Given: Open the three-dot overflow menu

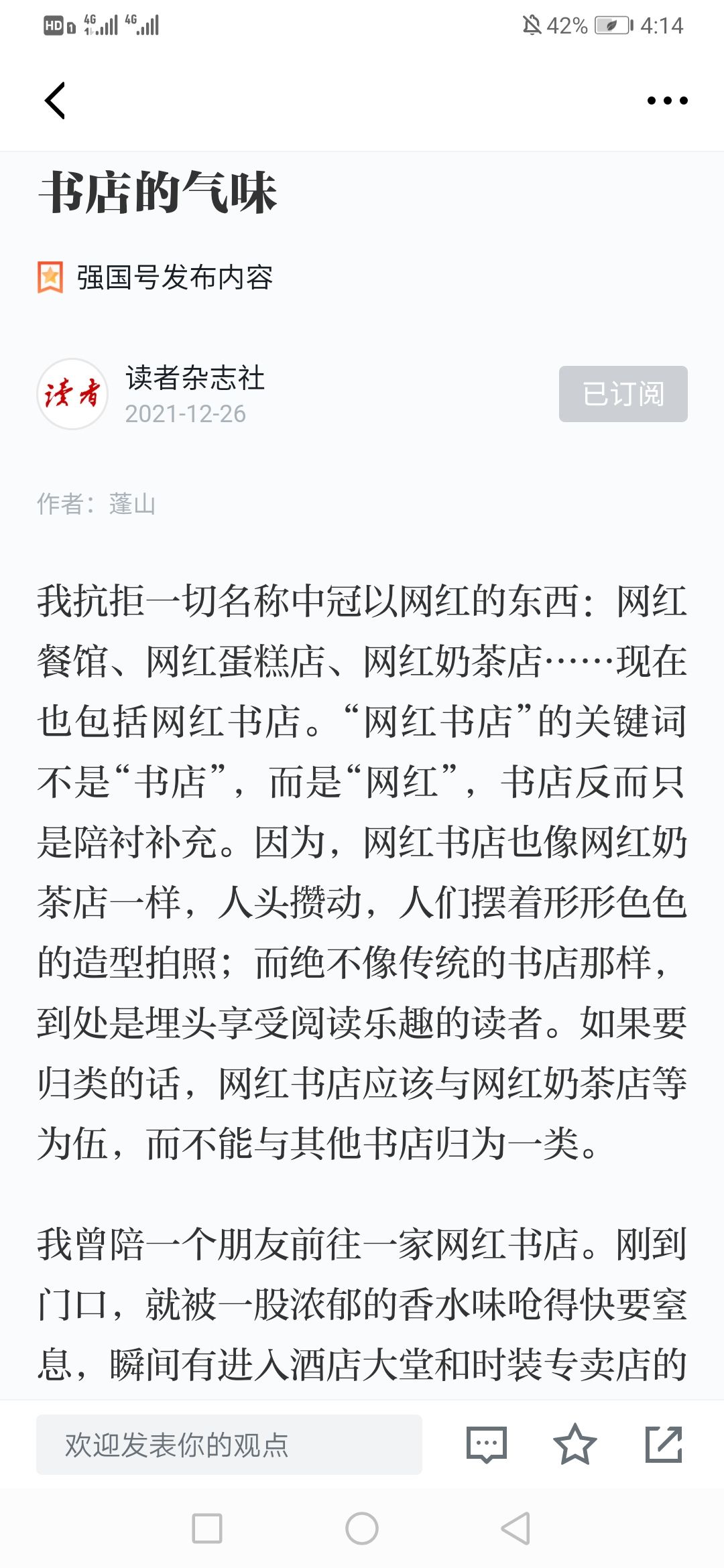Looking at the screenshot, I should (667, 101).
